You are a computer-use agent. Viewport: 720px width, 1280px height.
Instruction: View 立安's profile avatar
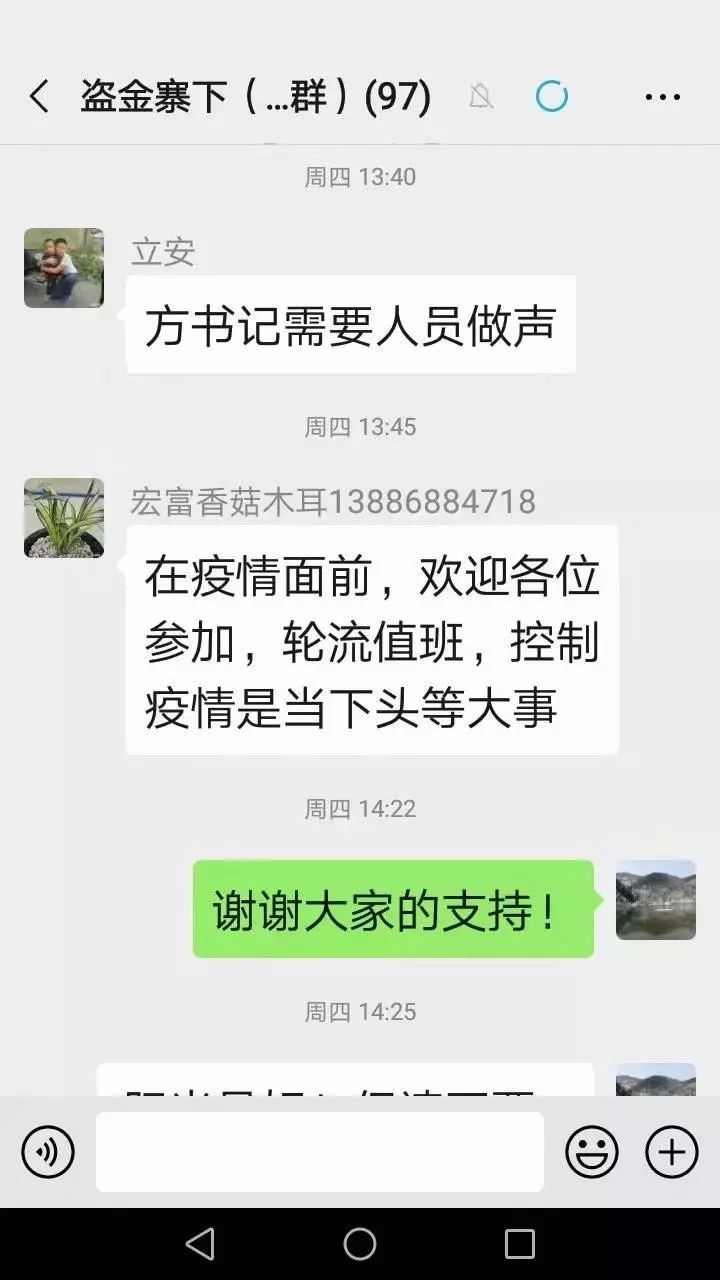[x=64, y=267]
